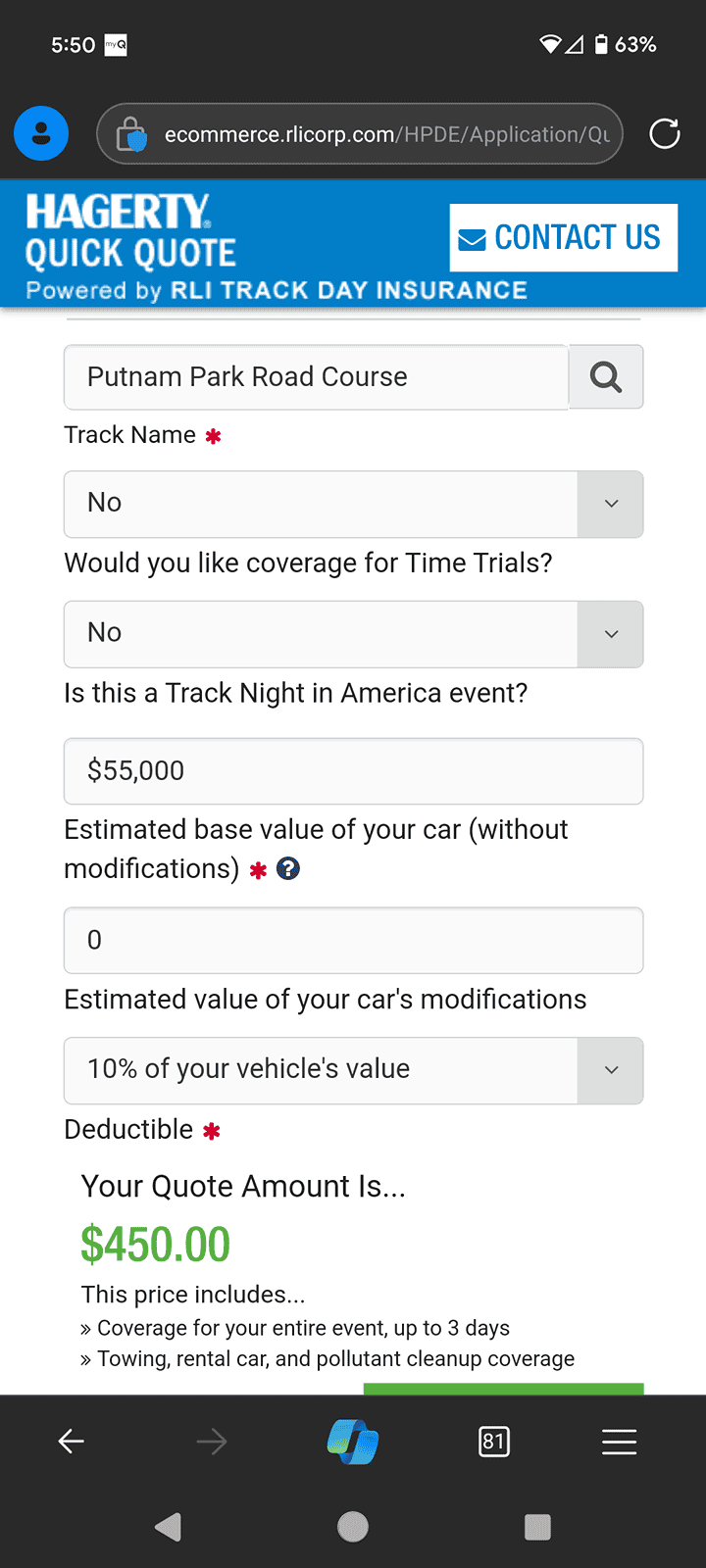This screenshot has height=1568, width=706.
Task: Click the envelope icon inside Contact Us
Action: coord(472,236)
